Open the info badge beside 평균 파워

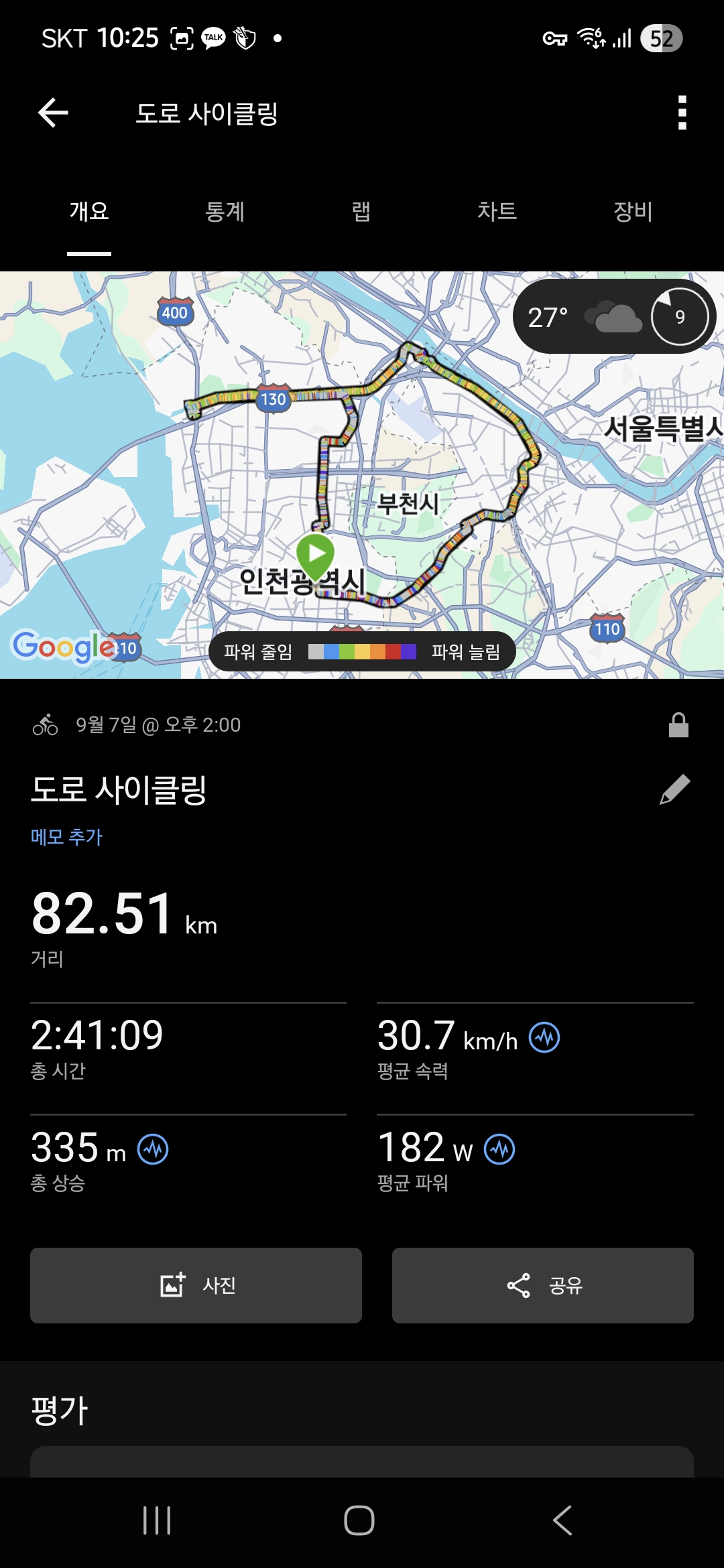pyautogui.click(x=499, y=1150)
